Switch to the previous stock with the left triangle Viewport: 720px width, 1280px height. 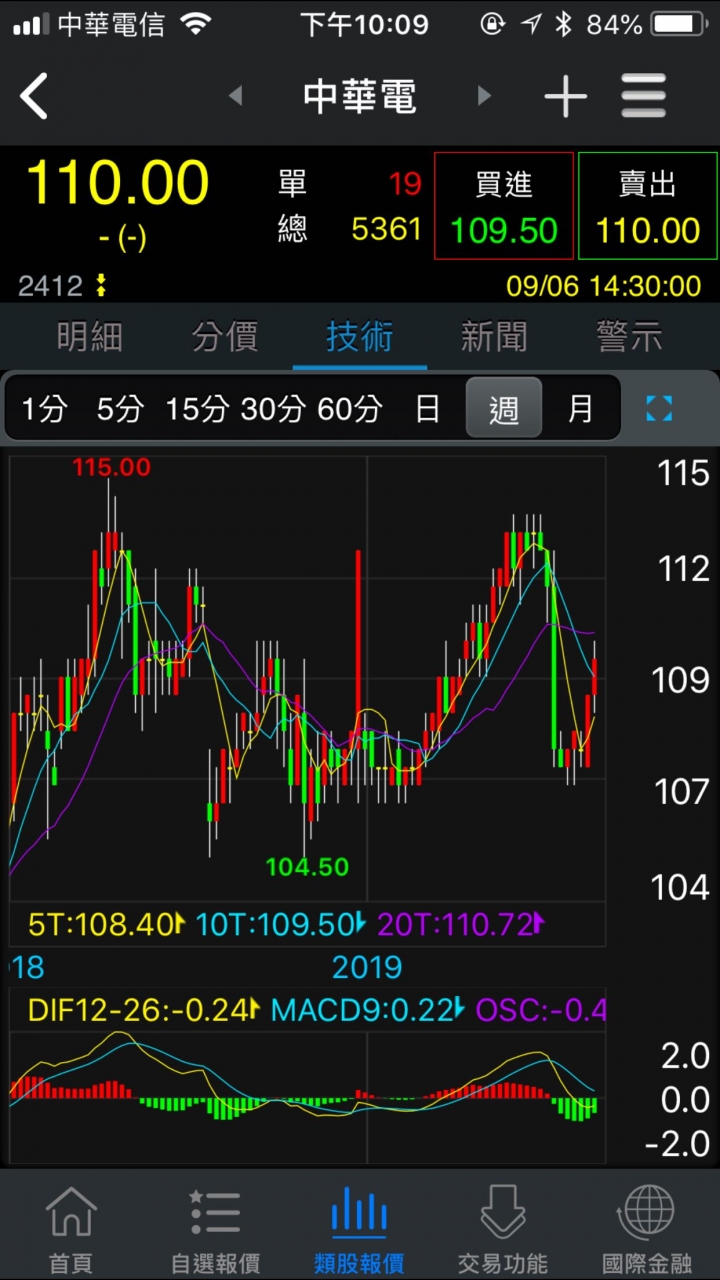236,96
